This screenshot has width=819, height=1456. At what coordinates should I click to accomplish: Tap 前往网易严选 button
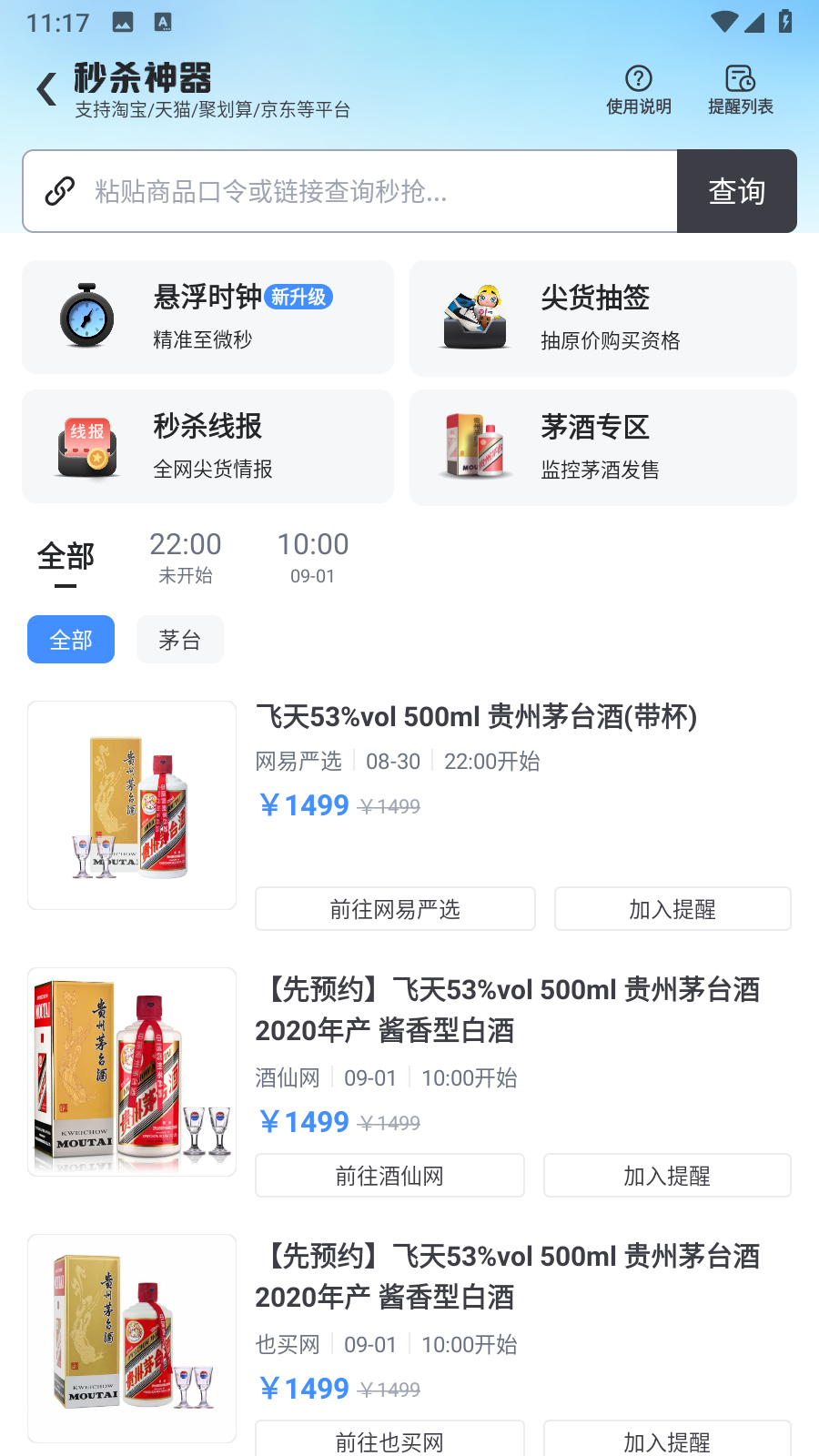[395, 909]
